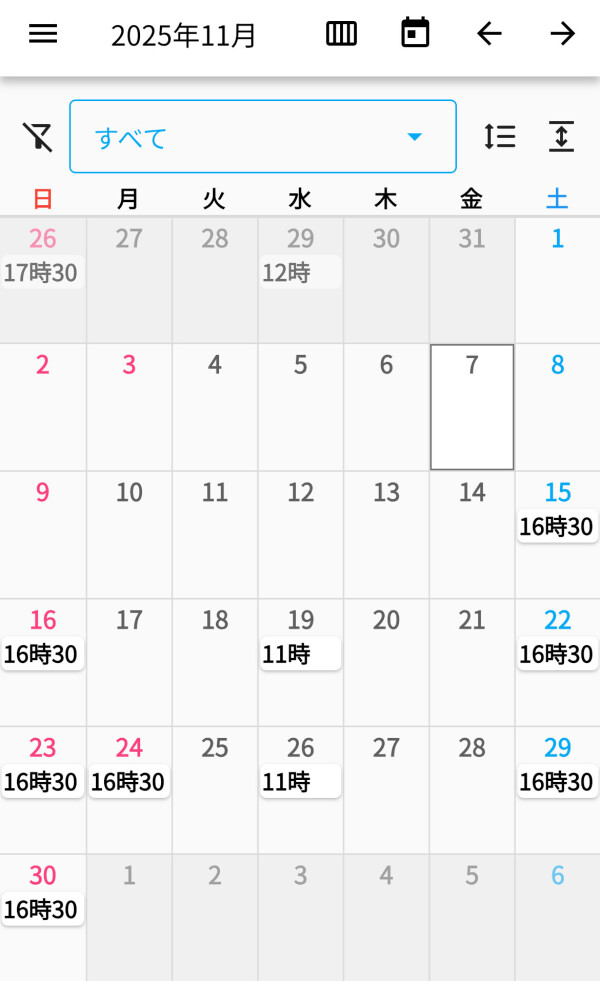Open the すべて filter dropdown

point(262,137)
